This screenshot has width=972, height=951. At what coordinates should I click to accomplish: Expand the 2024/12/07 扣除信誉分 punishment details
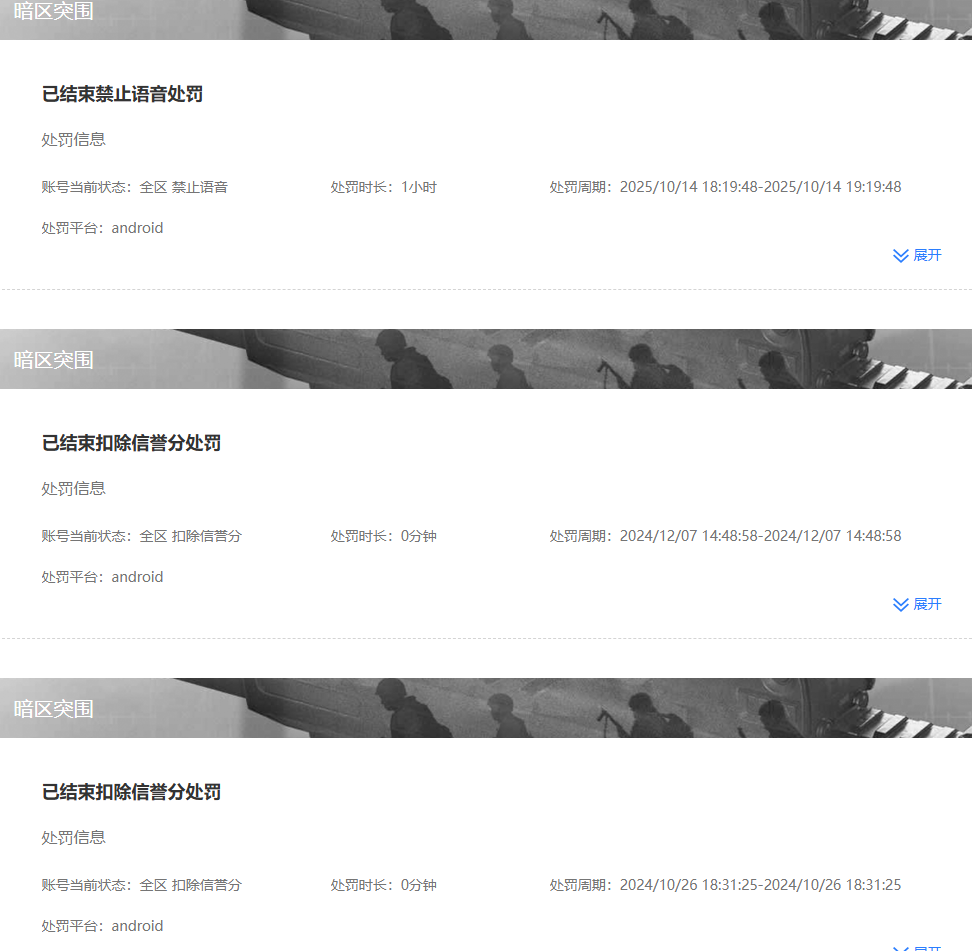[x=917, y=604]
